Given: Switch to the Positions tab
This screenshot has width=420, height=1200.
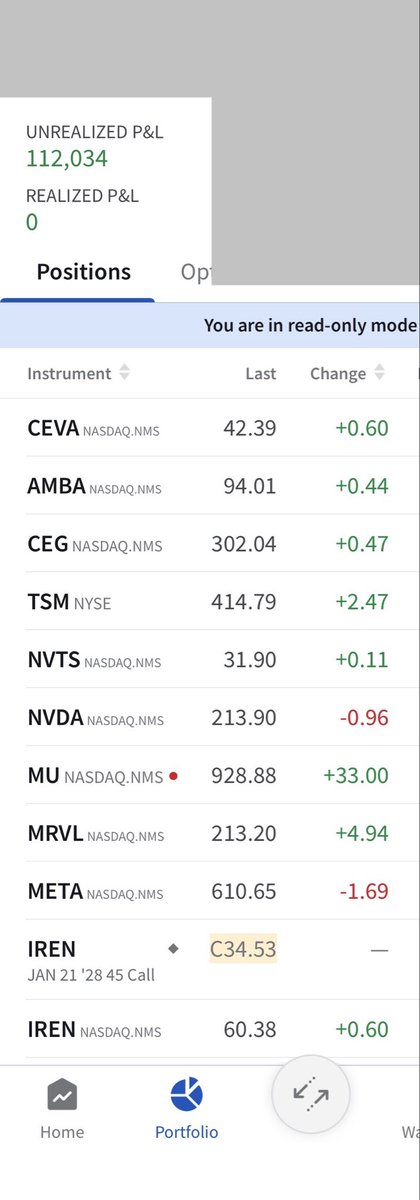Looking at the screenshot, I should click(83, 272).
